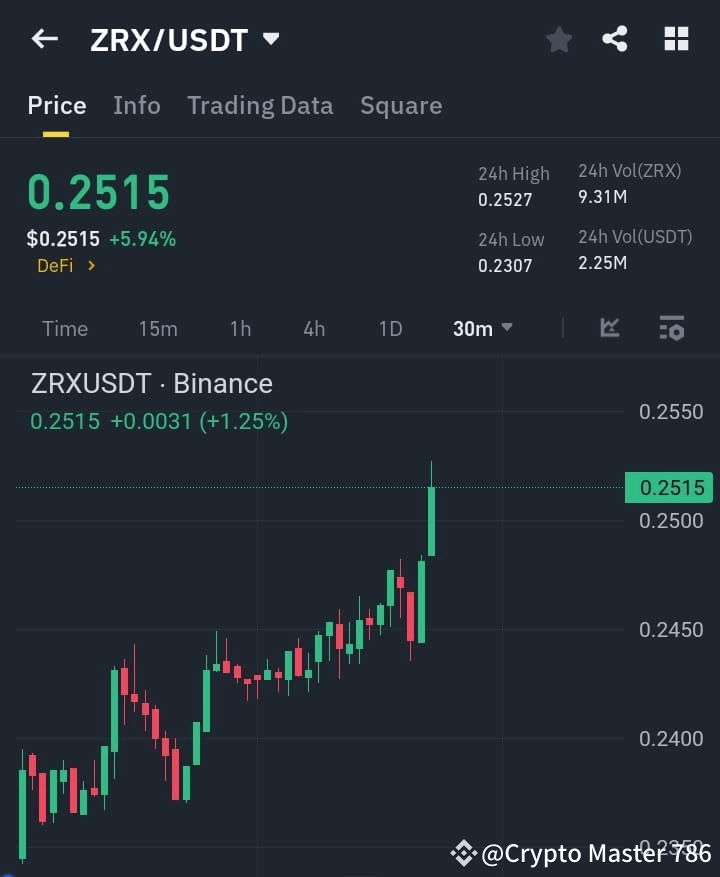This screenshot has height=877, width=720.
Task: Switch to the 4h interval
Action: pyautogui.click(x=314, y=328)
